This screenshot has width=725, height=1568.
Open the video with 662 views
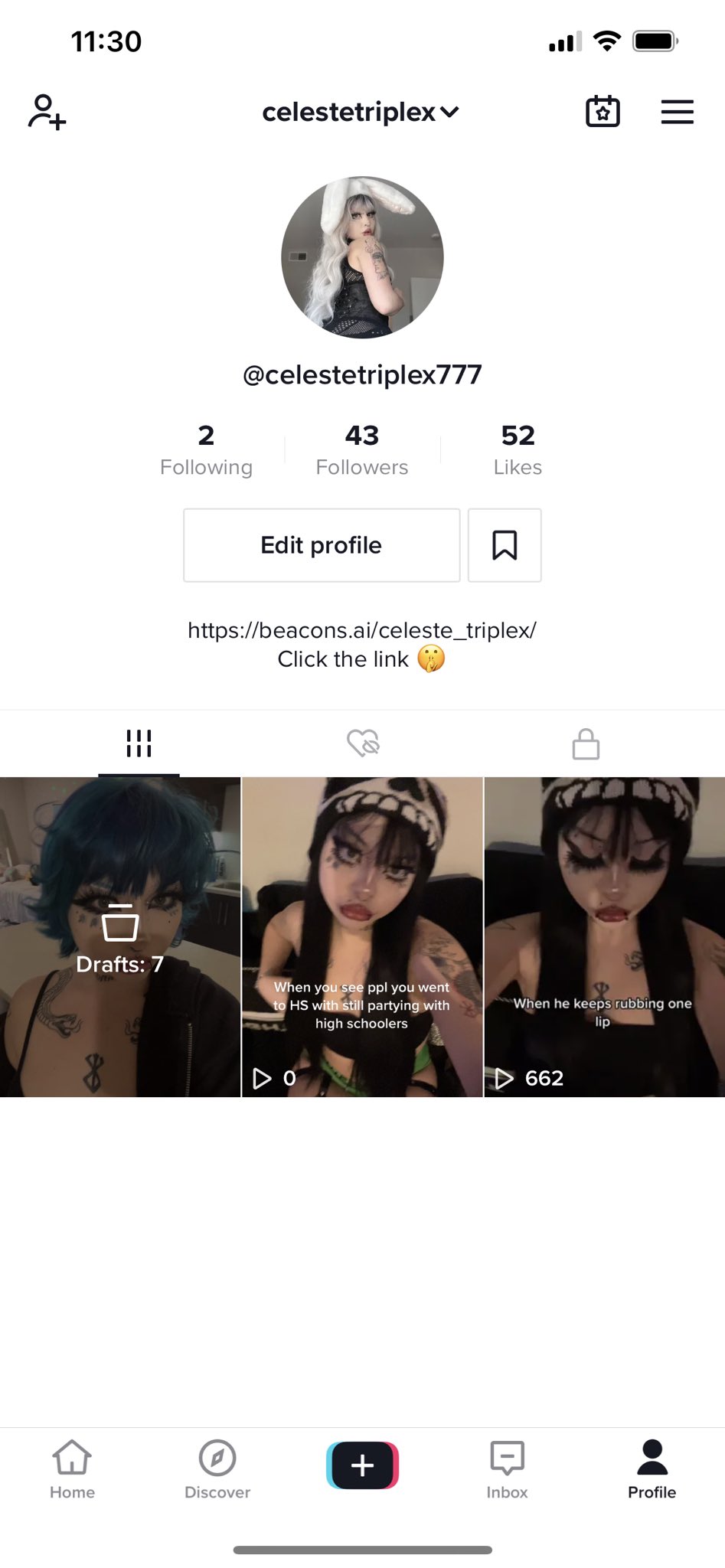click(x=605, y=937)
